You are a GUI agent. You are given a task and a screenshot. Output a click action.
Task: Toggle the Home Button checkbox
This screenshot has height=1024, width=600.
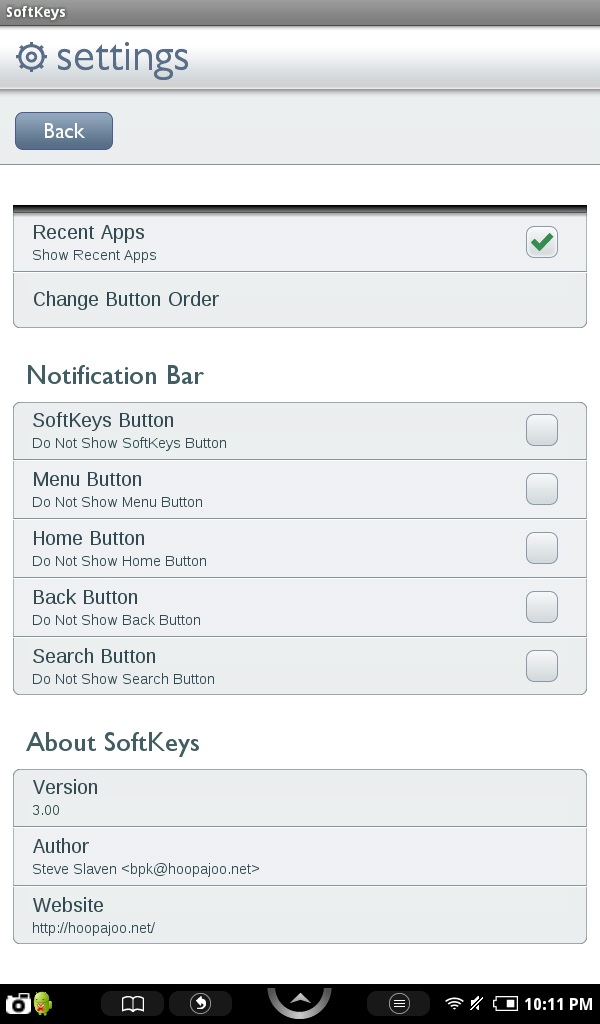(541, 548)
